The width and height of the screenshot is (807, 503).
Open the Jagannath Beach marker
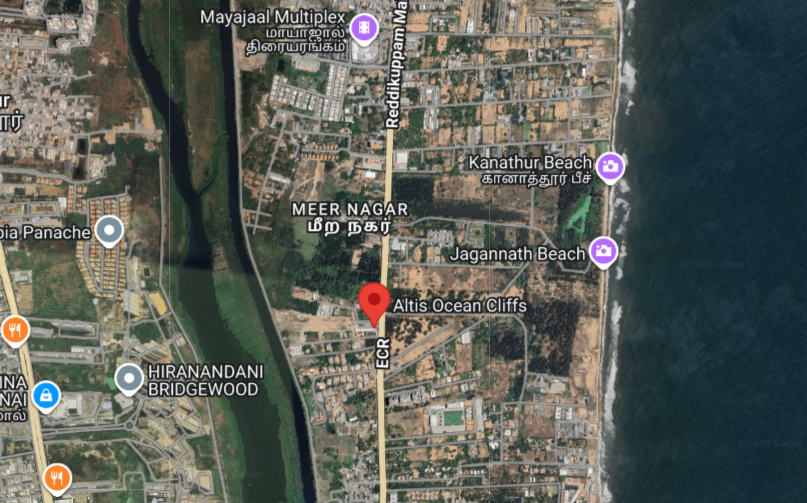[x=602, y=251]
